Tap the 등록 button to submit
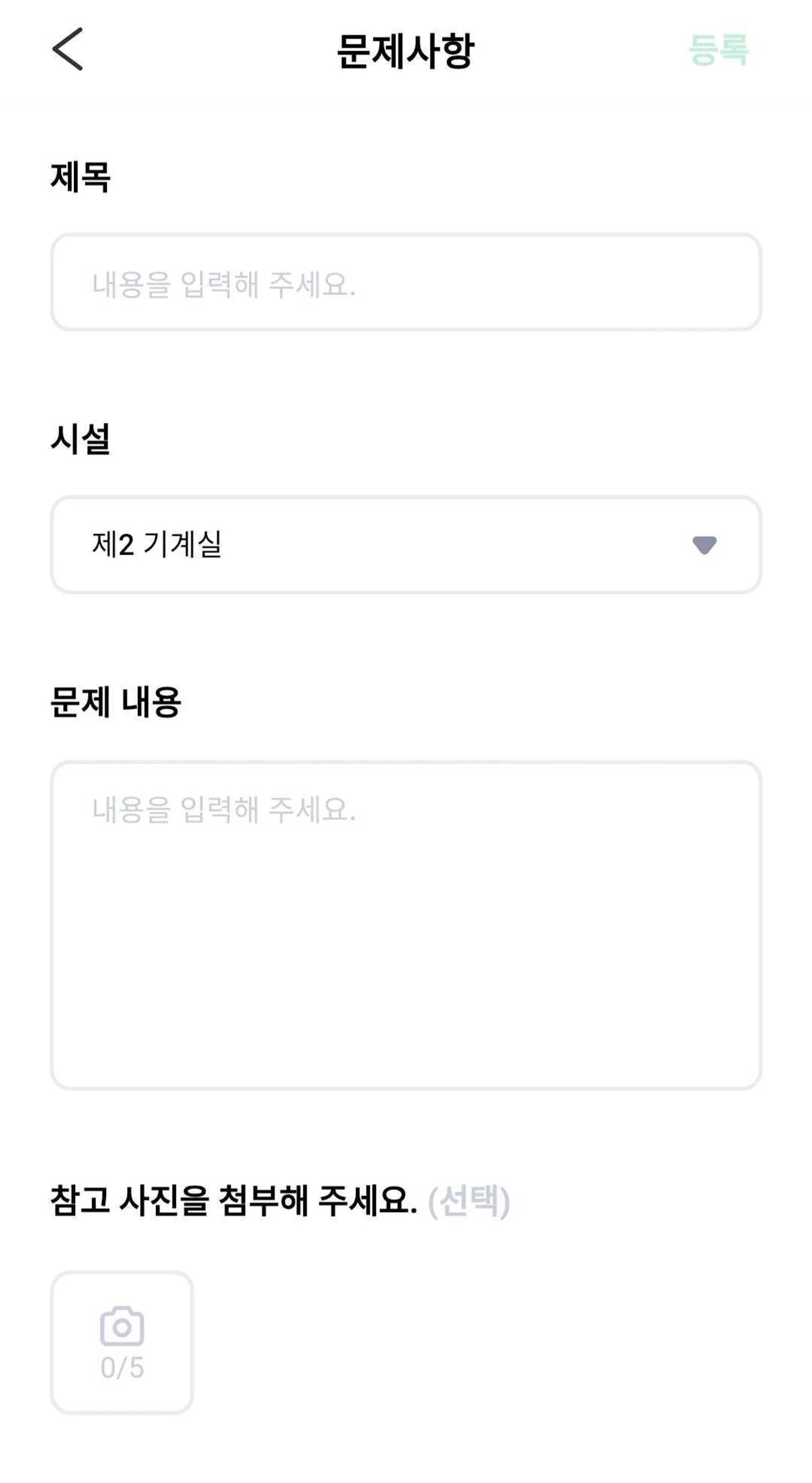 click(x=718, y=50)
